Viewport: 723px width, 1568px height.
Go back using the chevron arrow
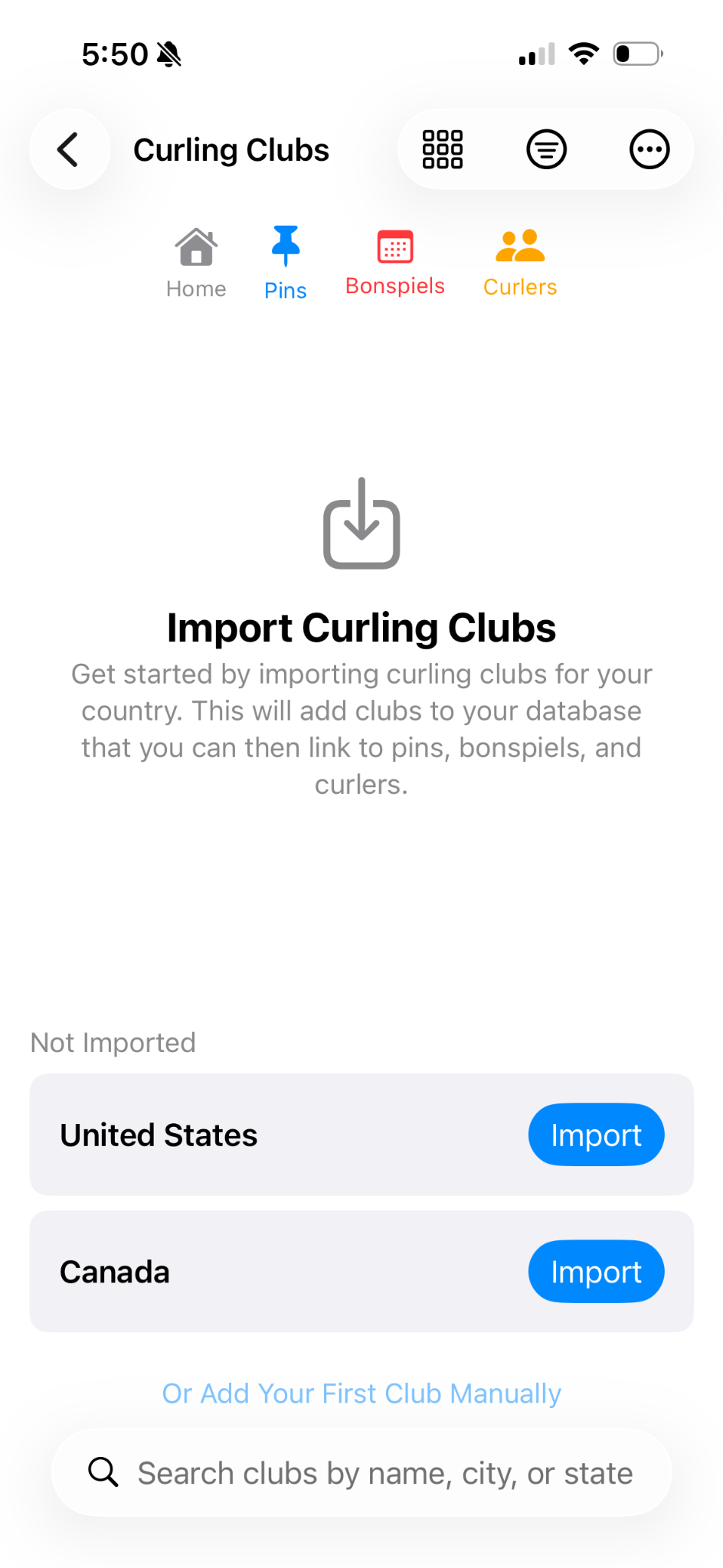tap(69, 149)
